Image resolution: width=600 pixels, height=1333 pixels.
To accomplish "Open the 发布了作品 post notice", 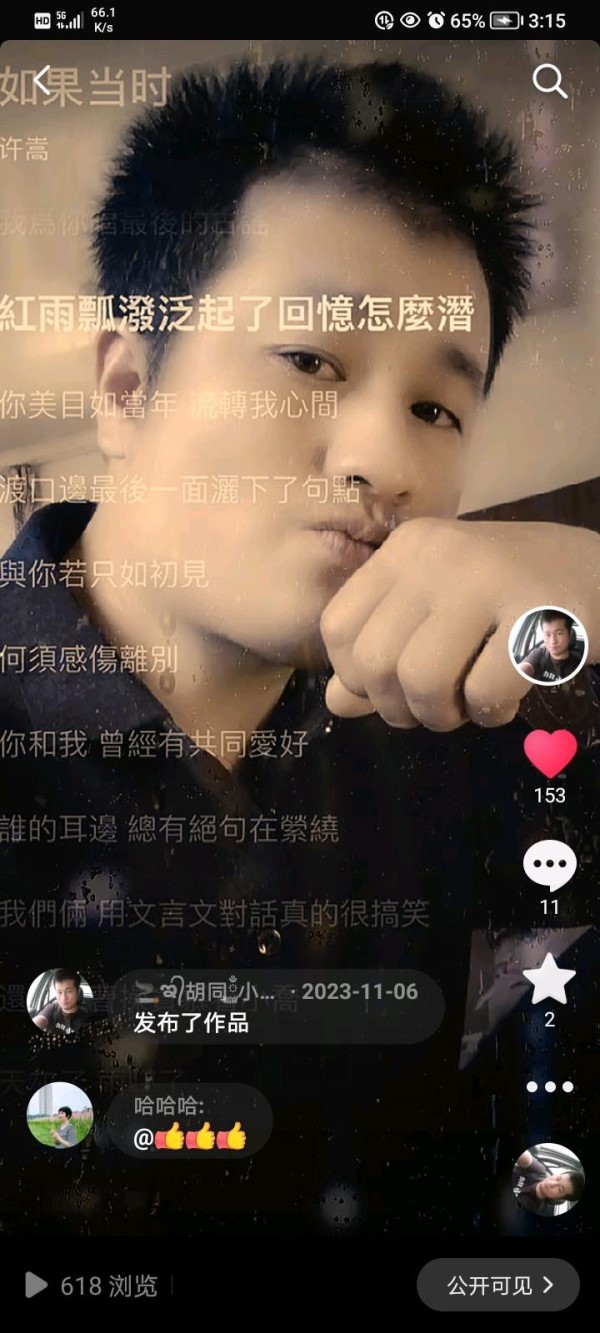I will [x=275, y=1007].
